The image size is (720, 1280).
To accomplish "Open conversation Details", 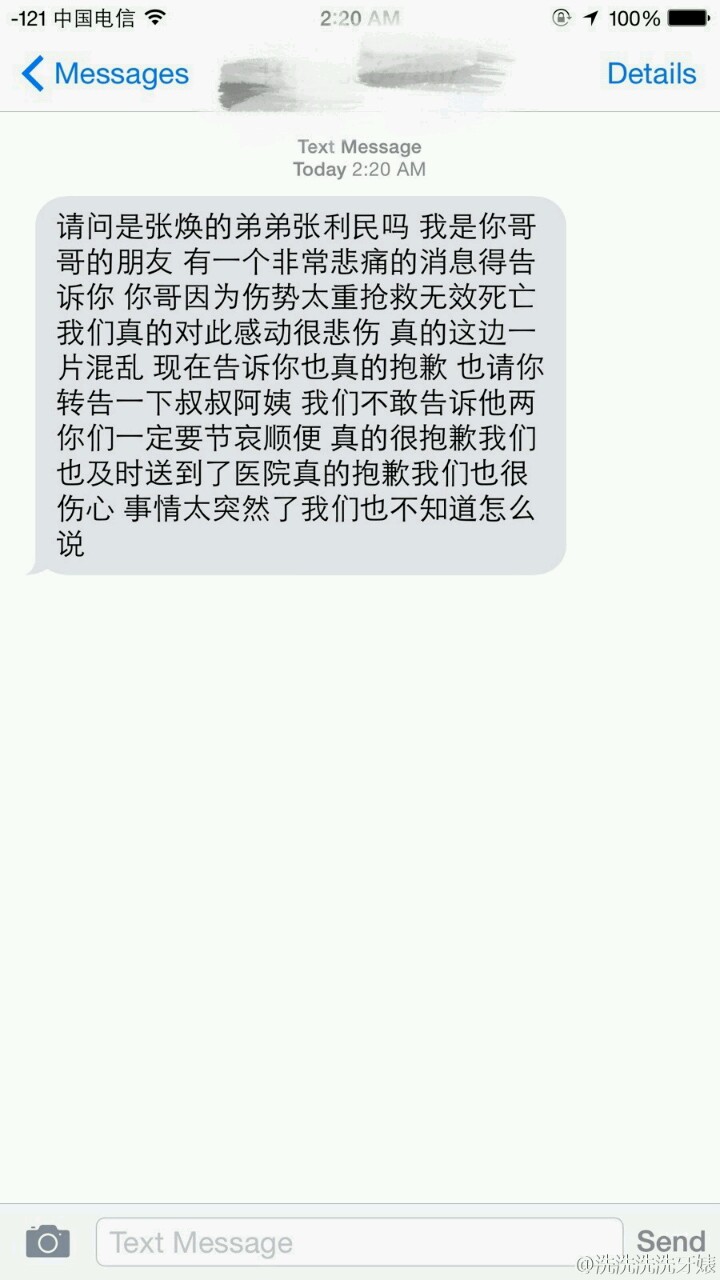I will click(x=651, y=74).
